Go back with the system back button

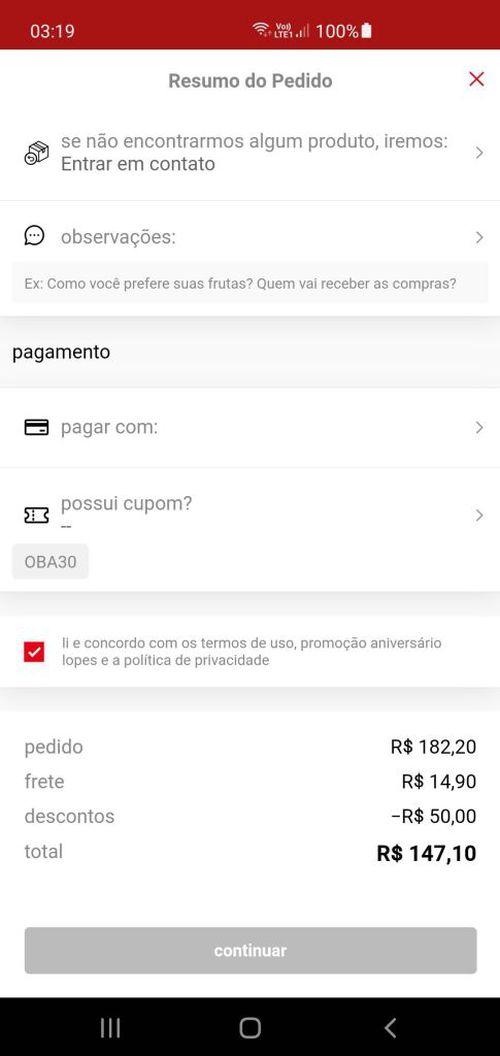pos(390,1028)
